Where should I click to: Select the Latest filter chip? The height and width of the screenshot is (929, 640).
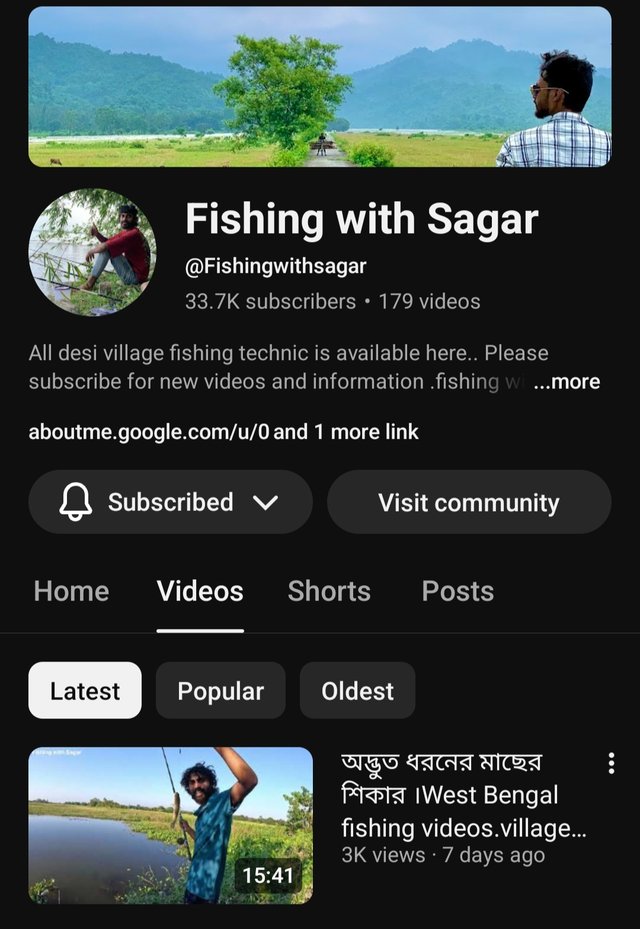[85, 690]
